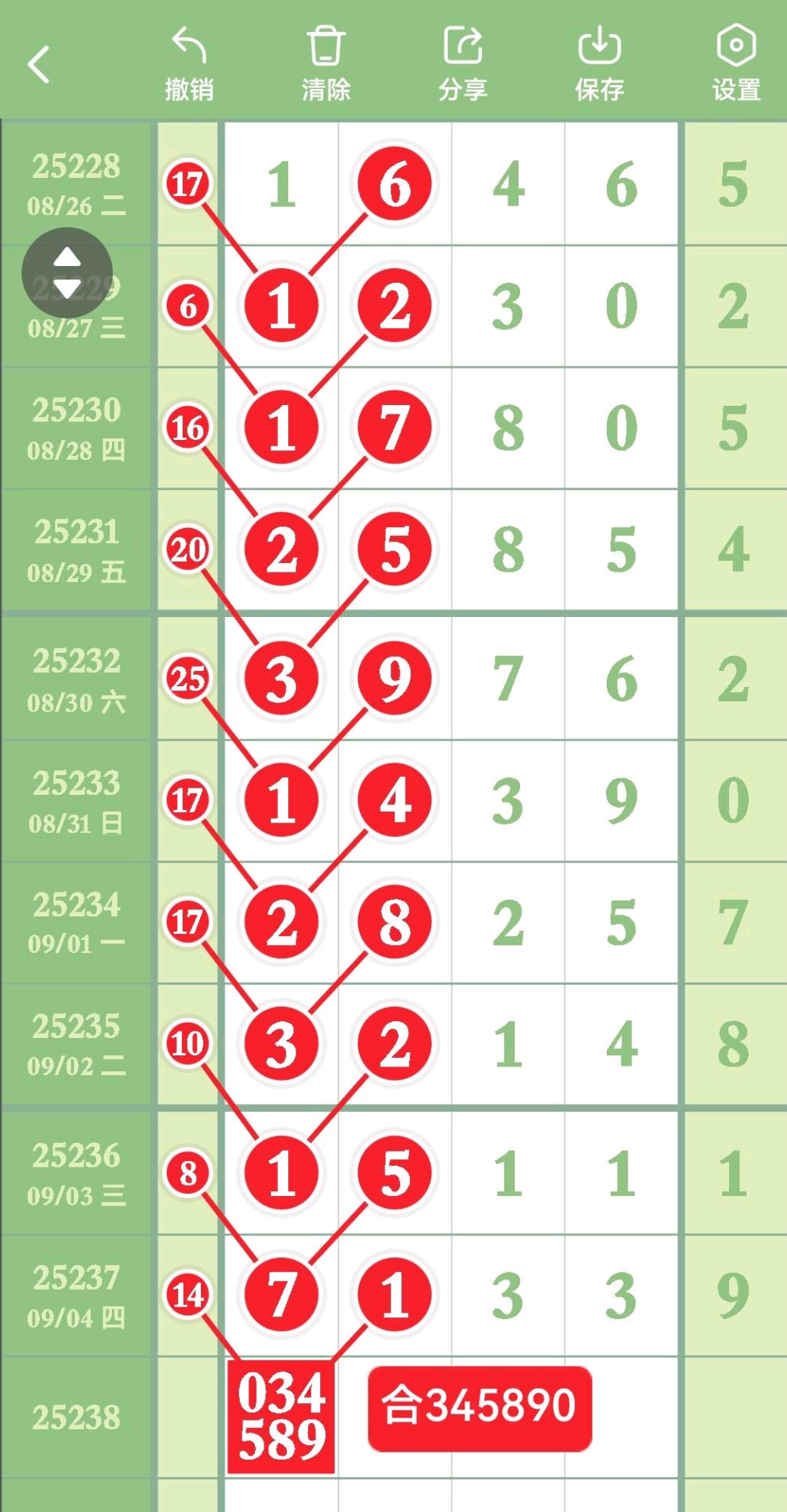The width and height of the screenshot is (787, 1512).
Task: Clear all marks with 清除
Action: [x=326, y=64]
